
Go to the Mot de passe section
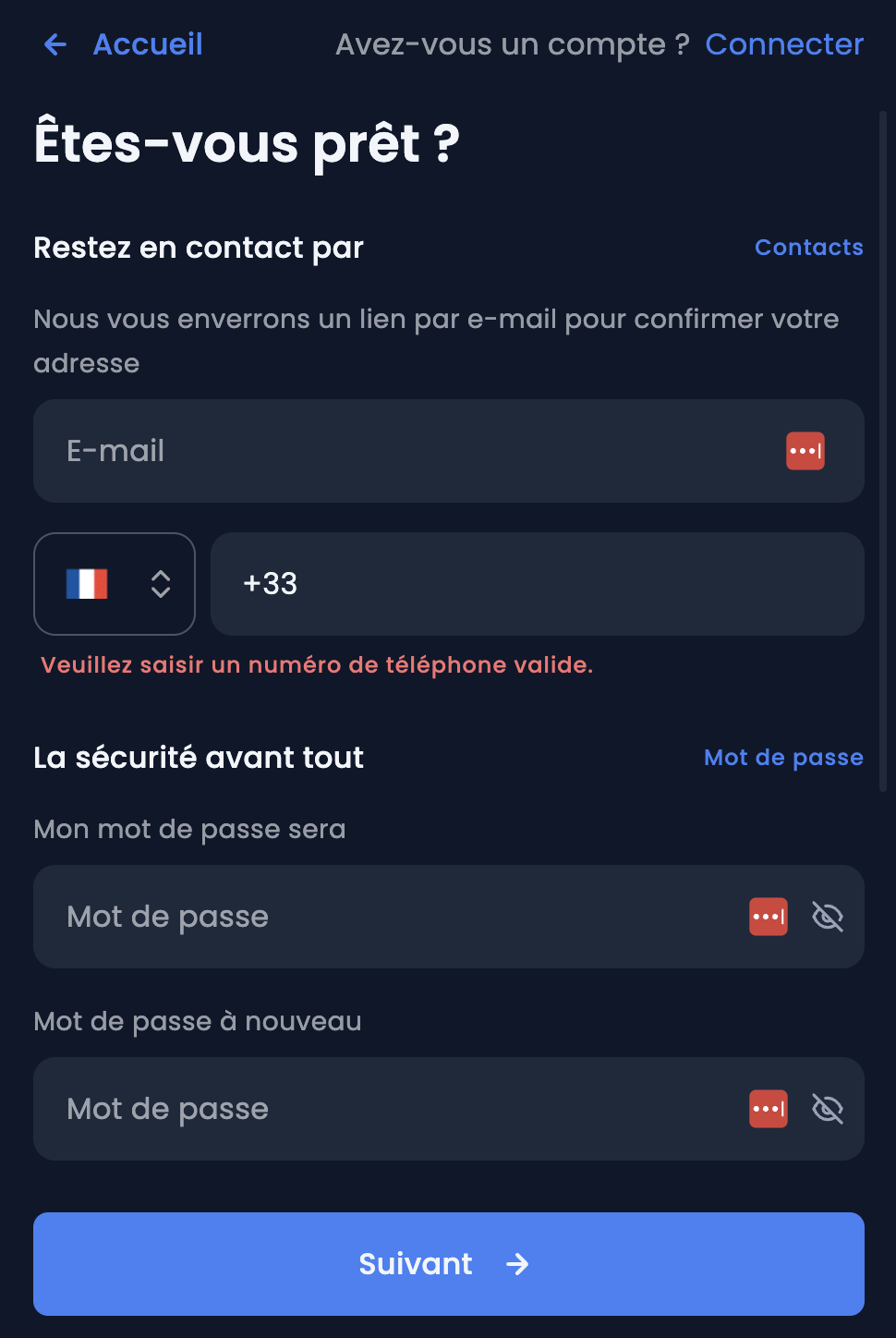click(x=782, y=757)
